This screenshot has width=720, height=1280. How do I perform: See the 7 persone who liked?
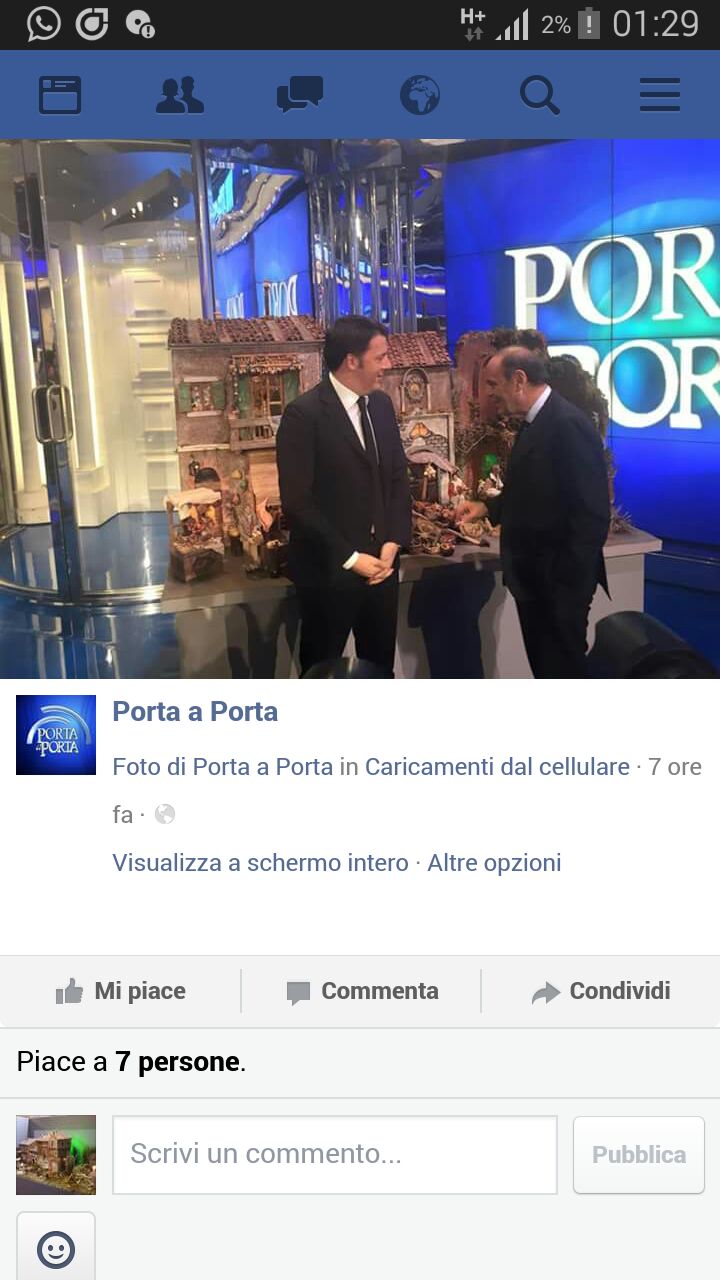[177, 1062]
